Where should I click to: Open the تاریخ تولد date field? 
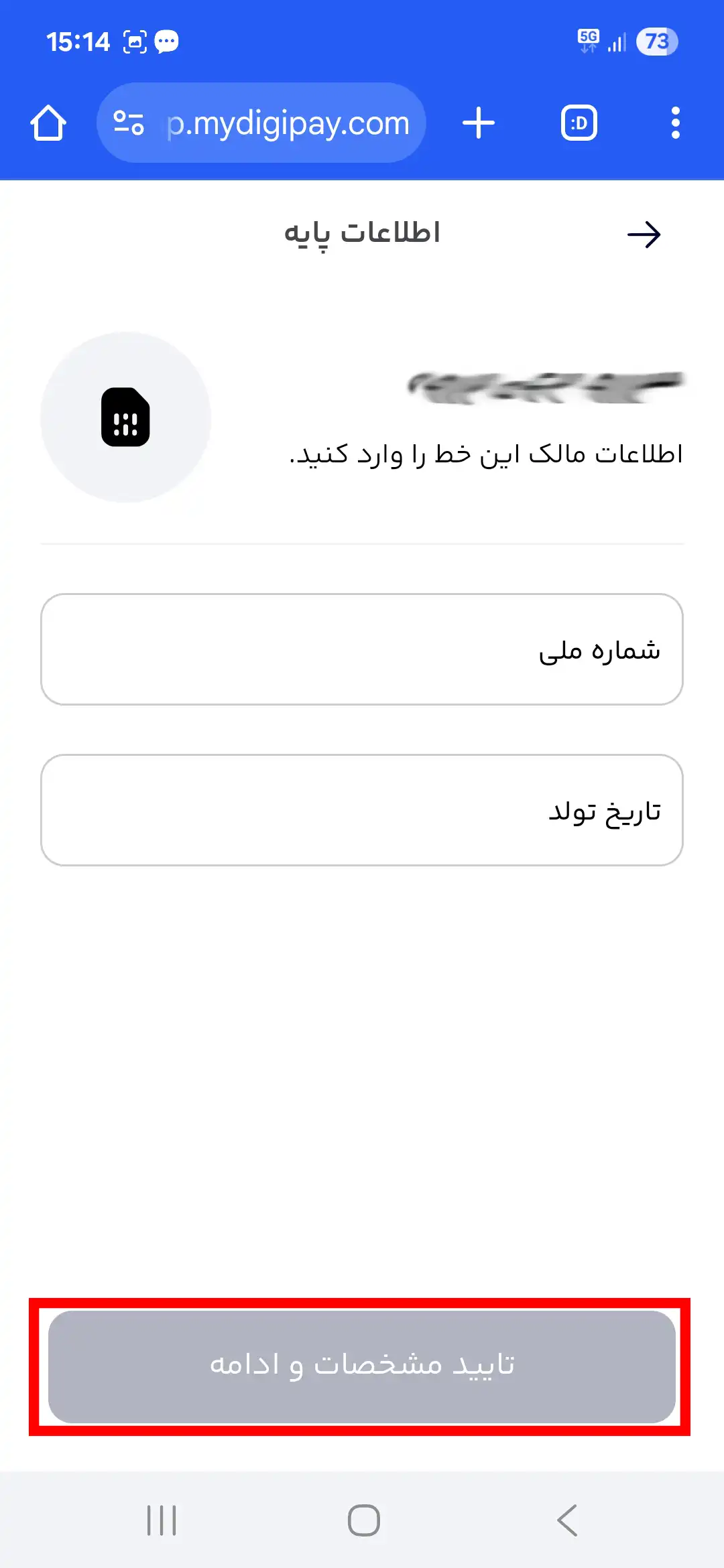click(362, 810)
